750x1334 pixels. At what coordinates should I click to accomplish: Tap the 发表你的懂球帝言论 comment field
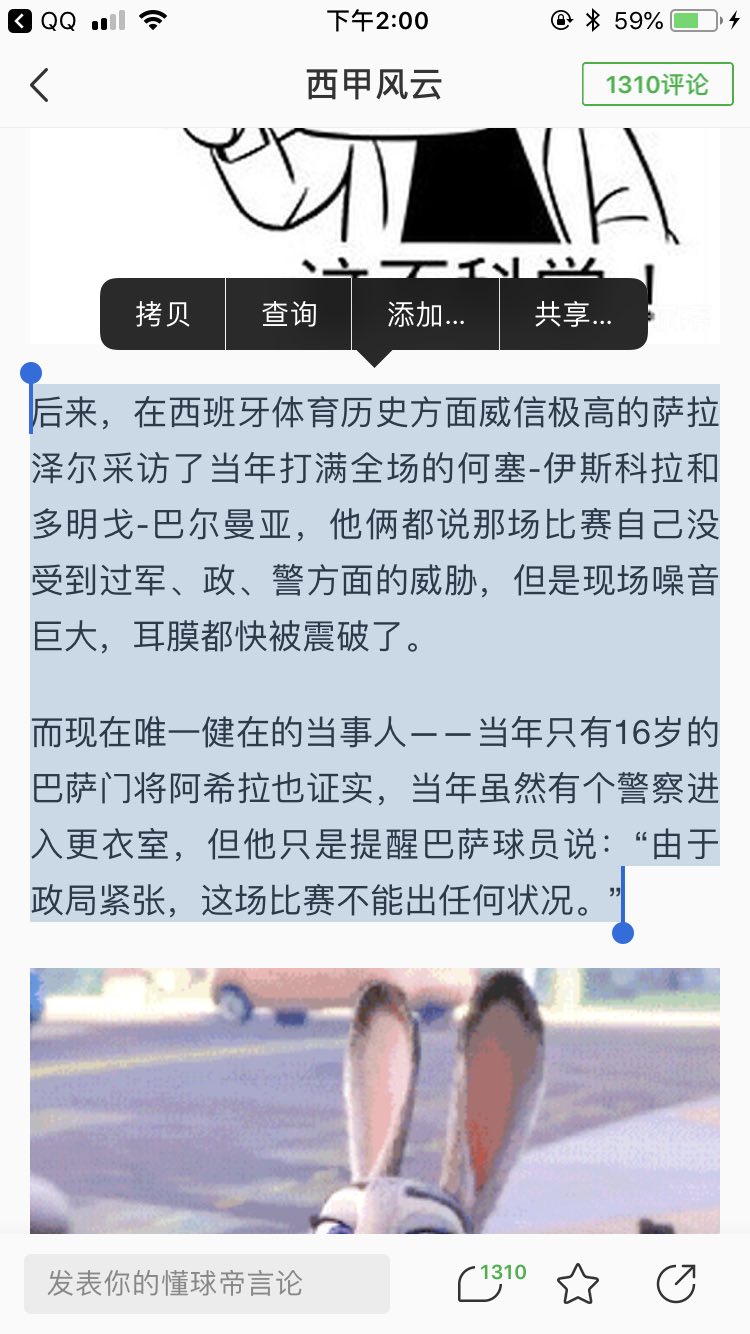[207, 1283]
